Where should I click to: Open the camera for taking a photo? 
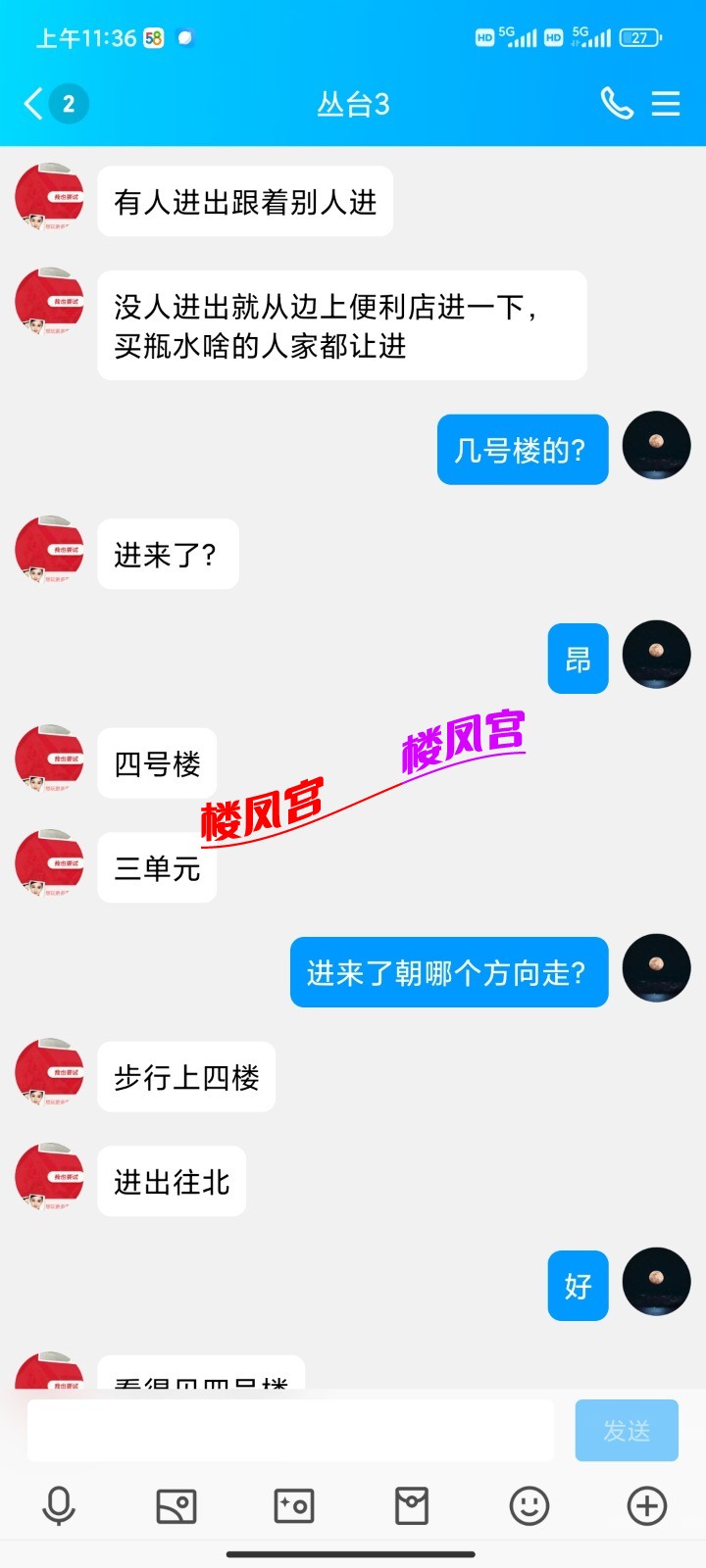click(292, 1504)
